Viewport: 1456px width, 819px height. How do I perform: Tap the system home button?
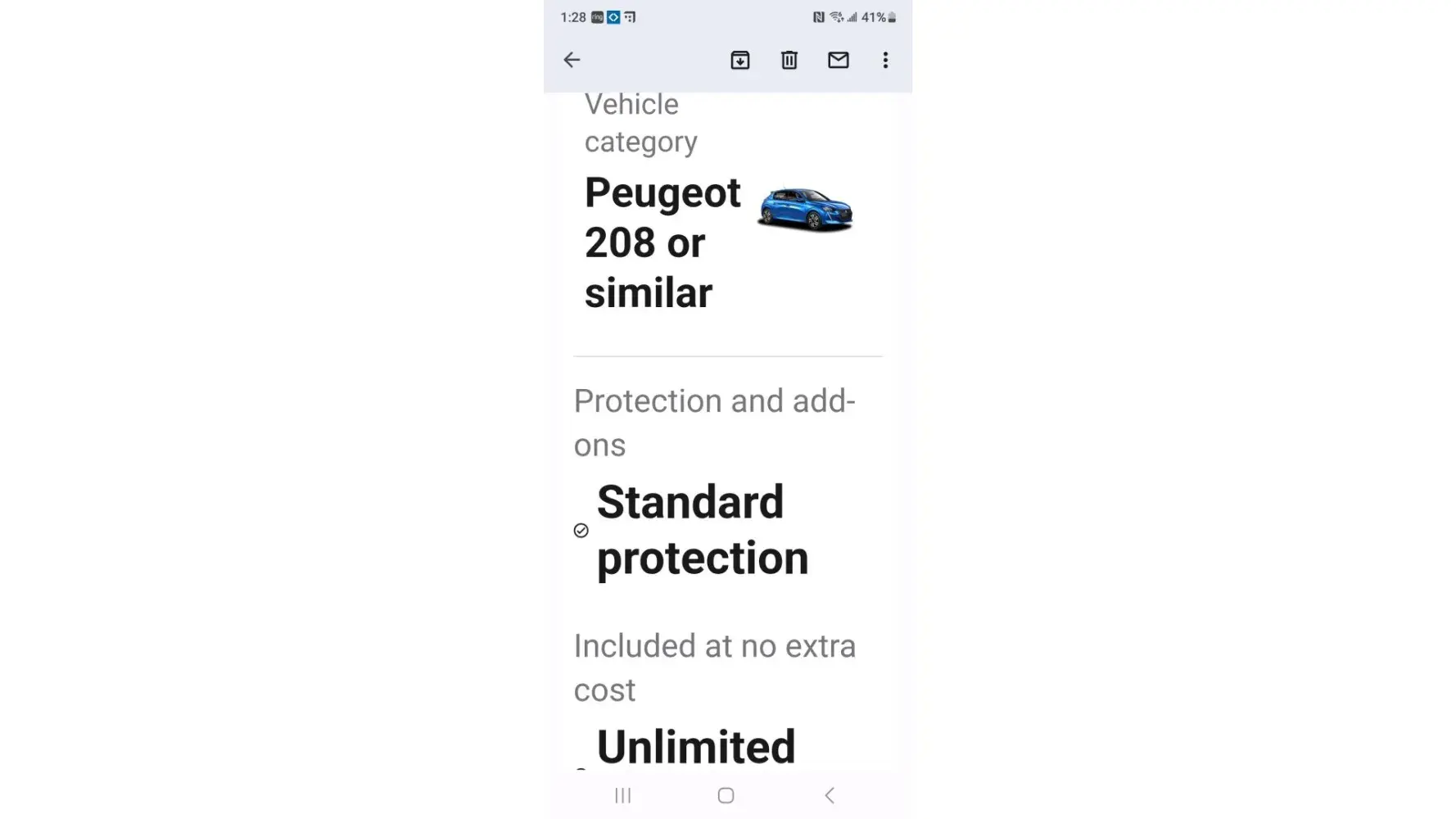click(726, 795)
